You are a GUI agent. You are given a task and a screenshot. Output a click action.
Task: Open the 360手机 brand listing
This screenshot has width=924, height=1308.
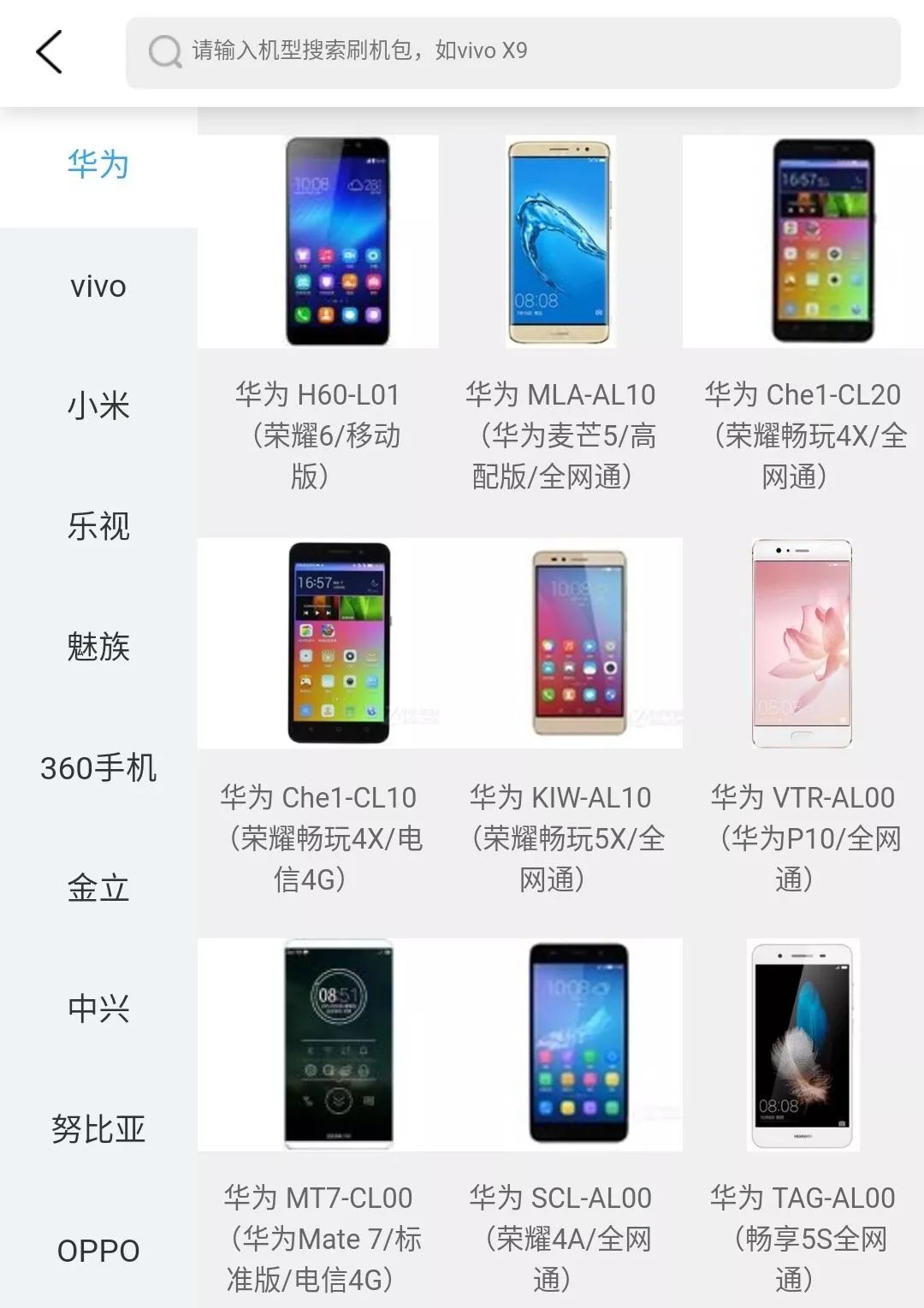point(97,769)
